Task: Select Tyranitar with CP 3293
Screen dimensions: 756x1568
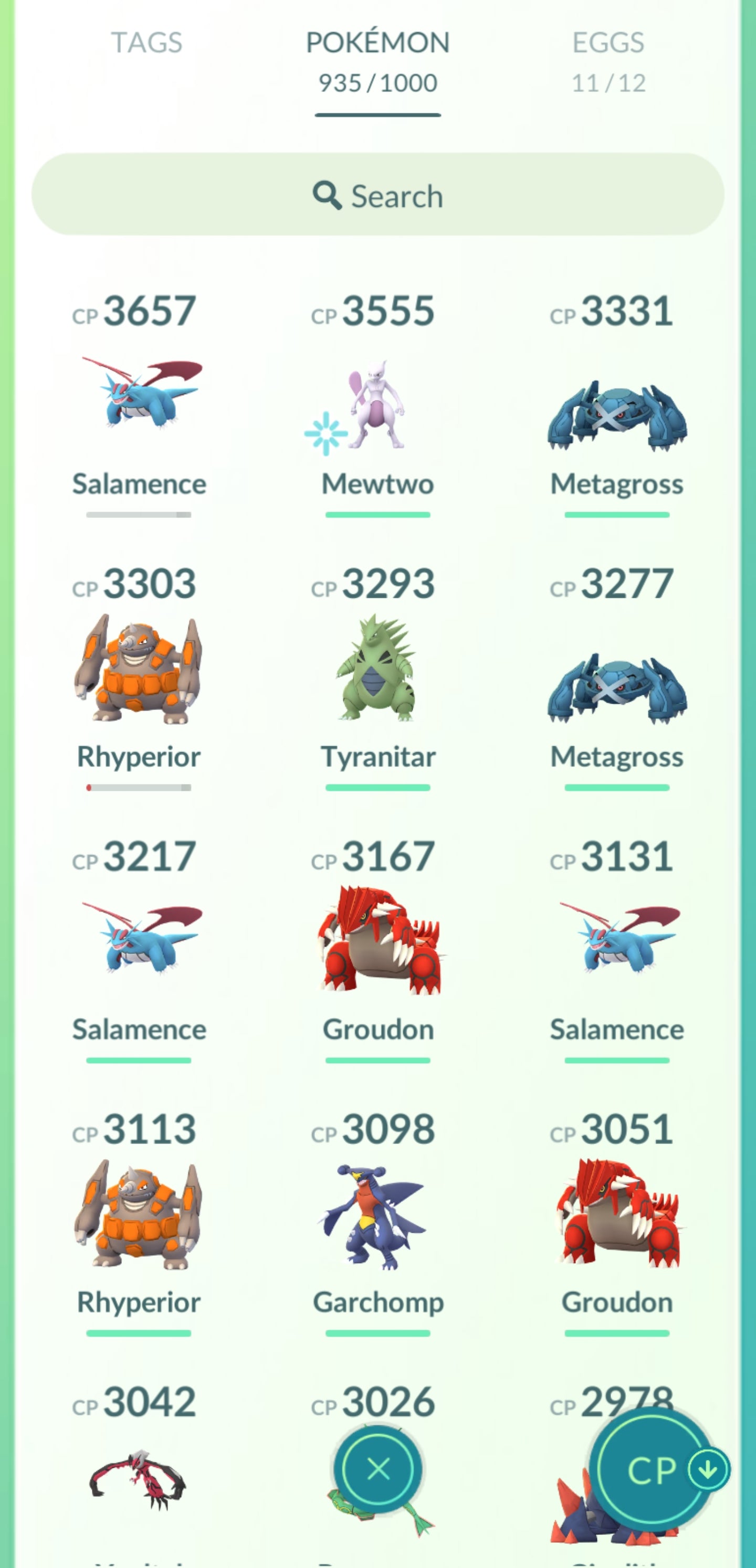Action: click(377, 670)
